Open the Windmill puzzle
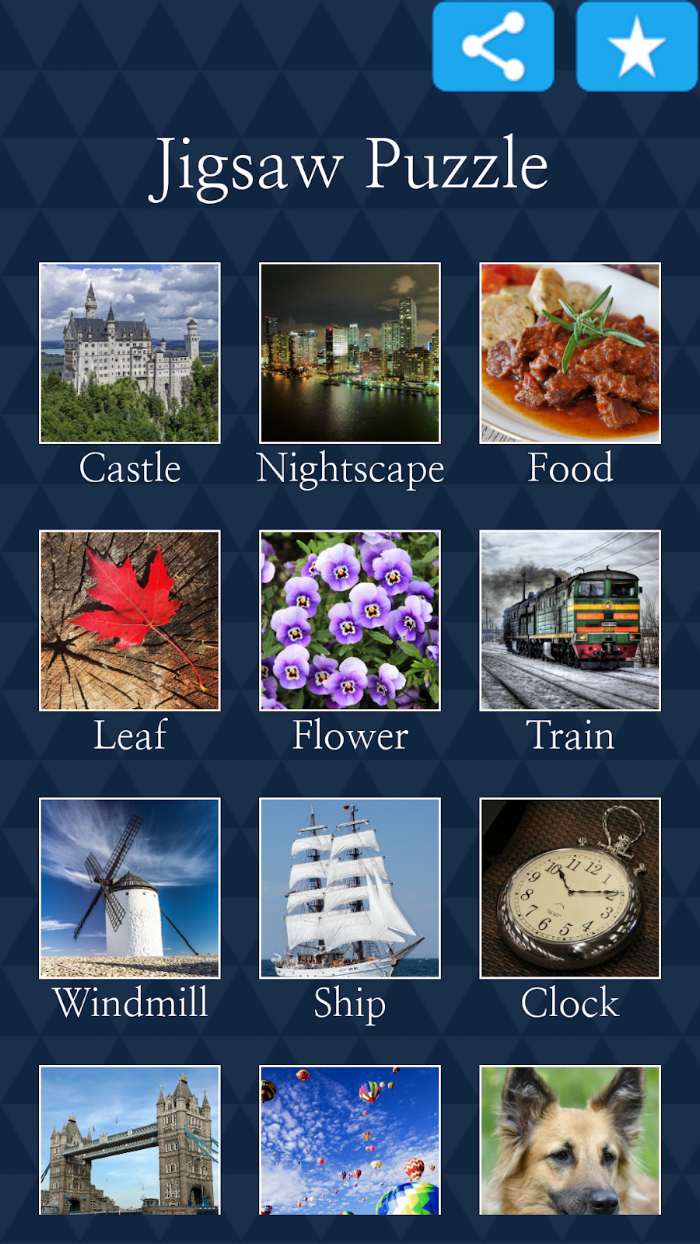Viewport: 700px width, 1244px height. click(130, 888)
